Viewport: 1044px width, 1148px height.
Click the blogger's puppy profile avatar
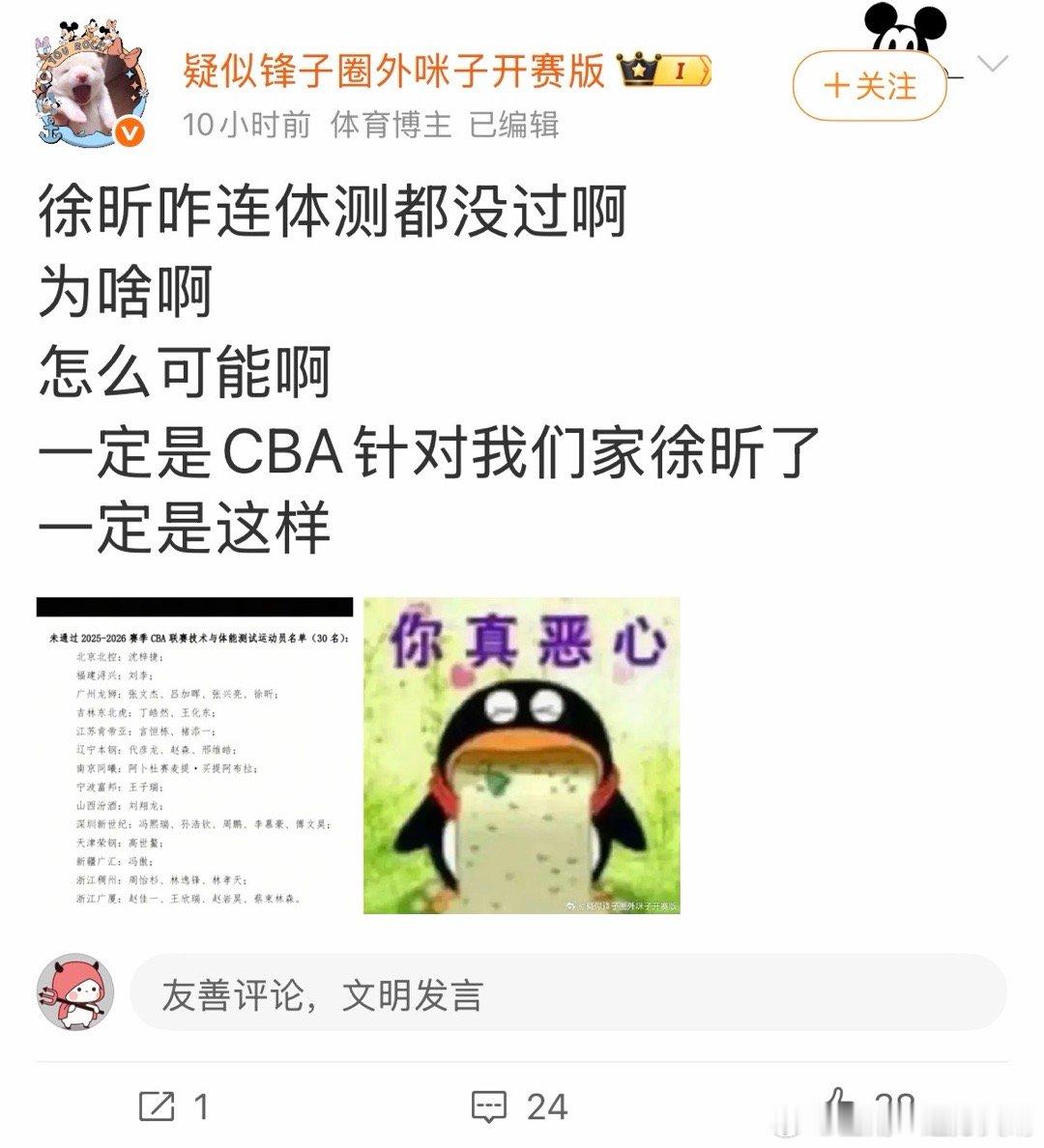[82, 82]
